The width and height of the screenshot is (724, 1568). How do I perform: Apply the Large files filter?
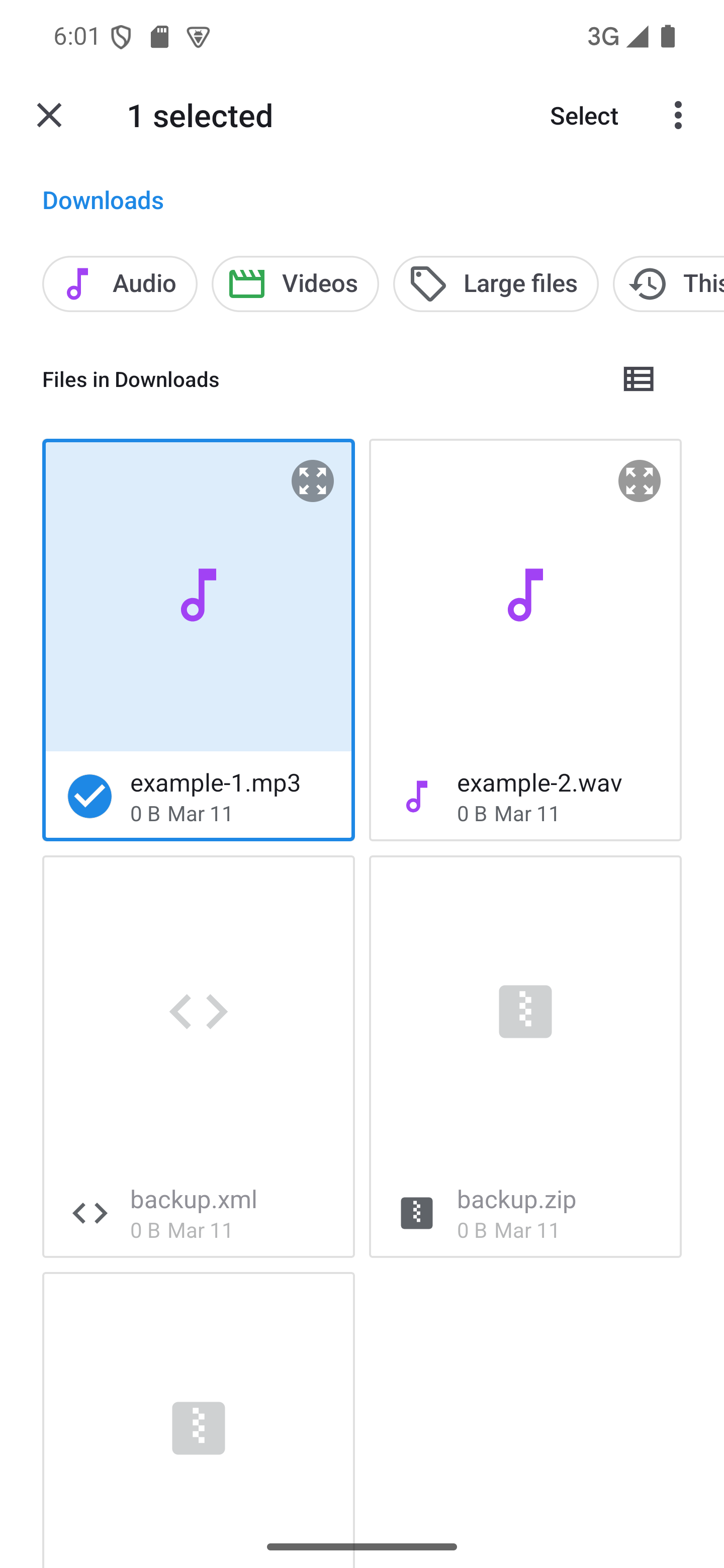(495, 283)
